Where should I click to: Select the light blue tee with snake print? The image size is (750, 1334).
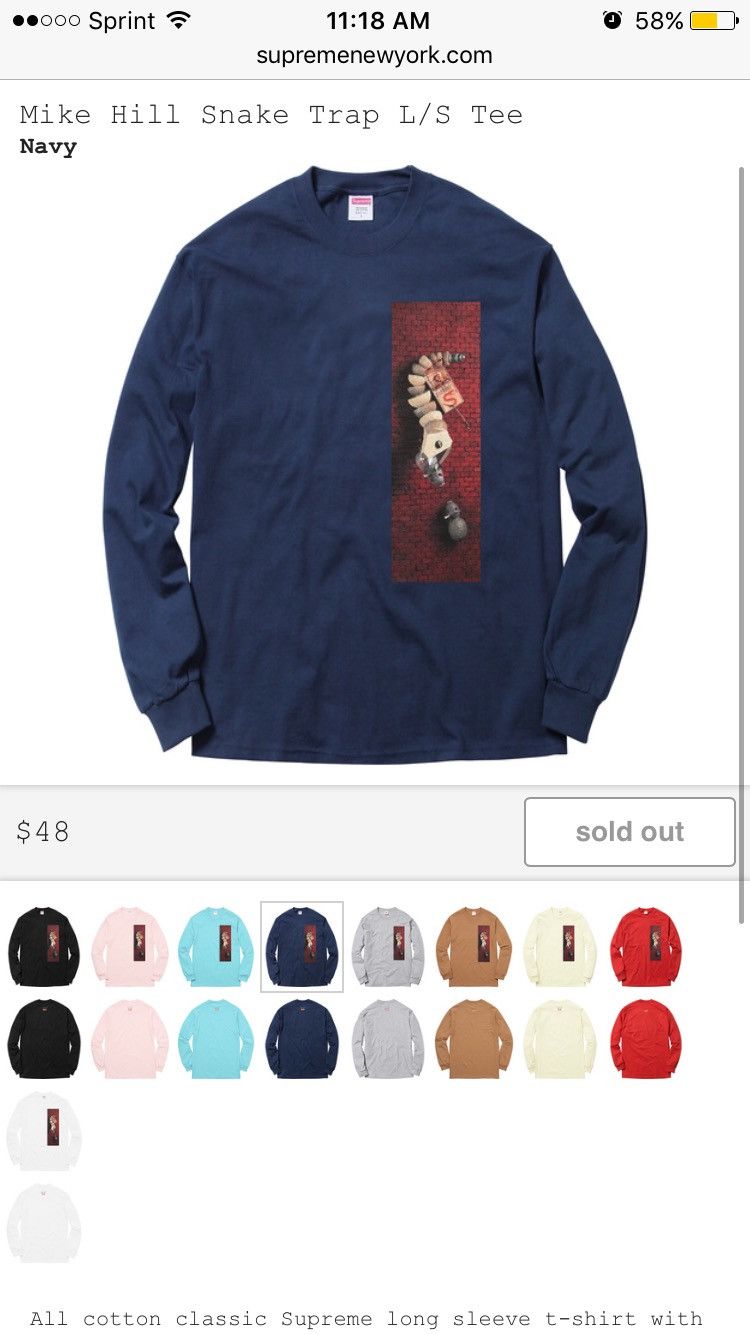(x=216, y=946)
